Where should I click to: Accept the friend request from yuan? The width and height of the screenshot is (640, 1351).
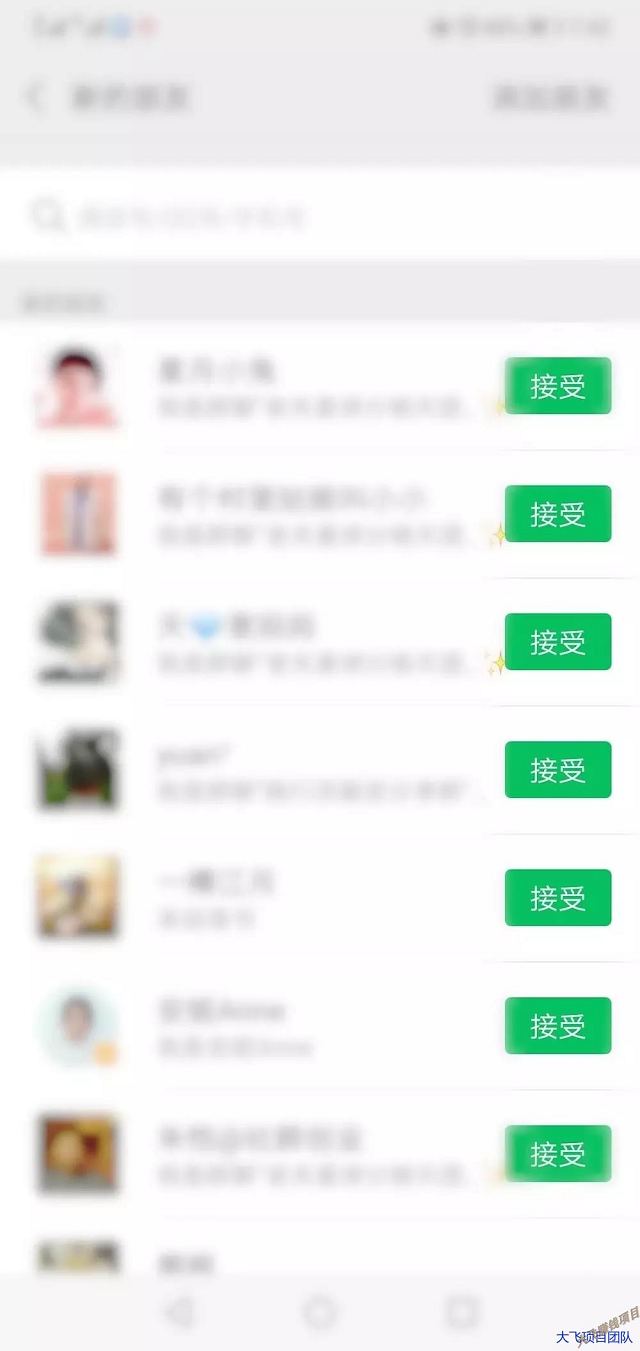557,770
